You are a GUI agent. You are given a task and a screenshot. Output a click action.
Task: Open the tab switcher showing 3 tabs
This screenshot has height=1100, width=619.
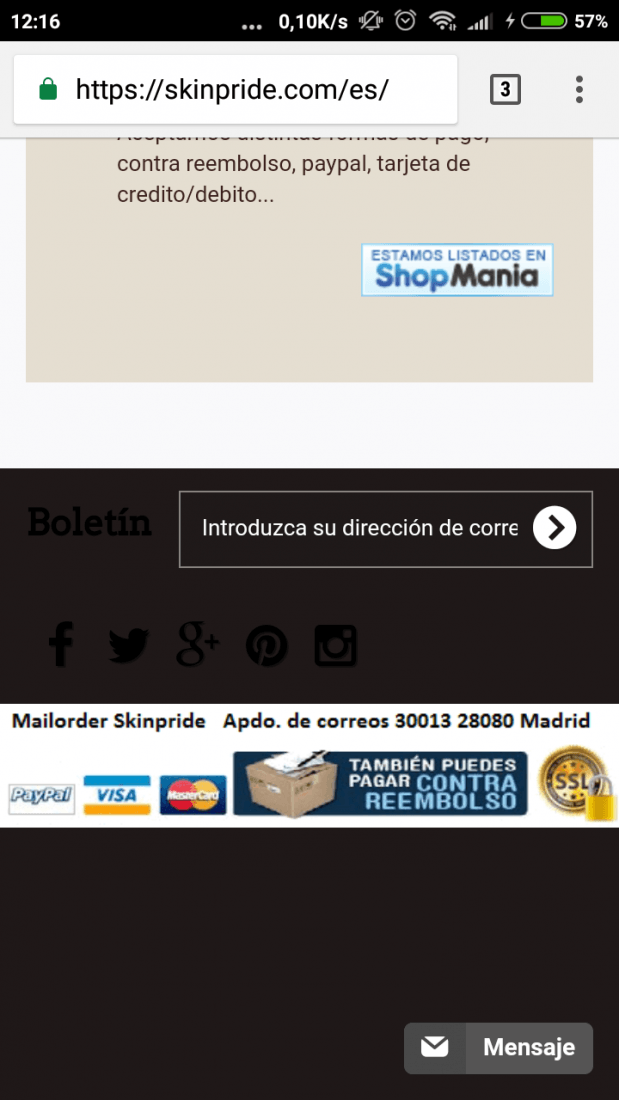click(505, 90)
